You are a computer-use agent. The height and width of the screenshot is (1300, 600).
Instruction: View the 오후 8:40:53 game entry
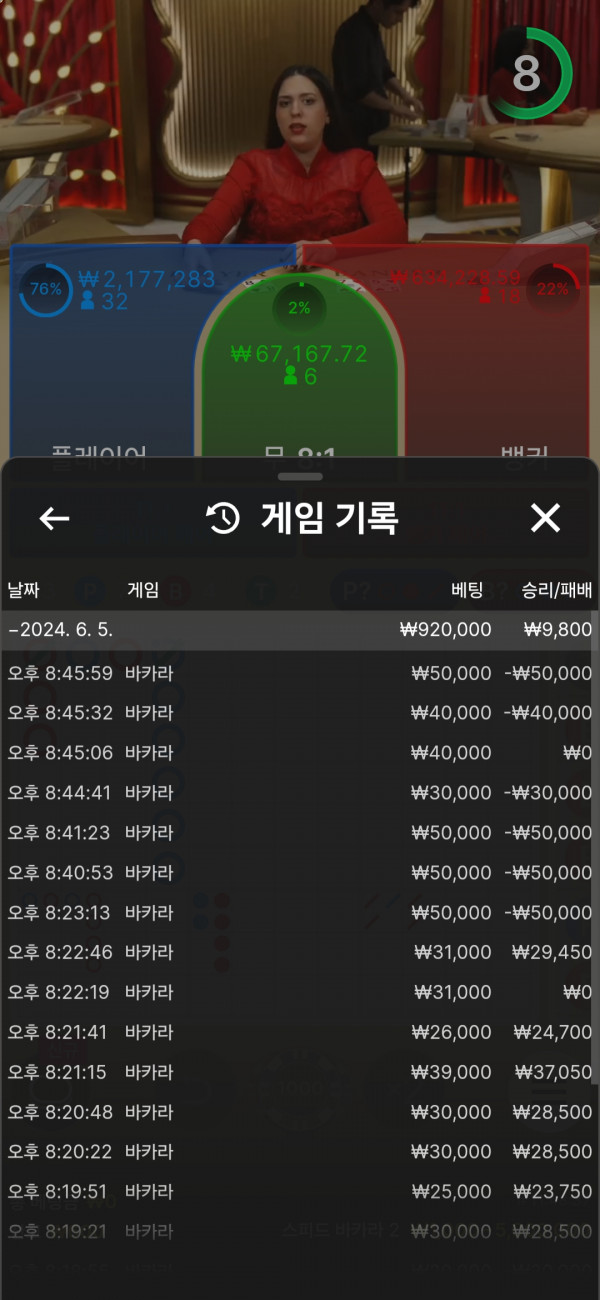tap(300, 873)
